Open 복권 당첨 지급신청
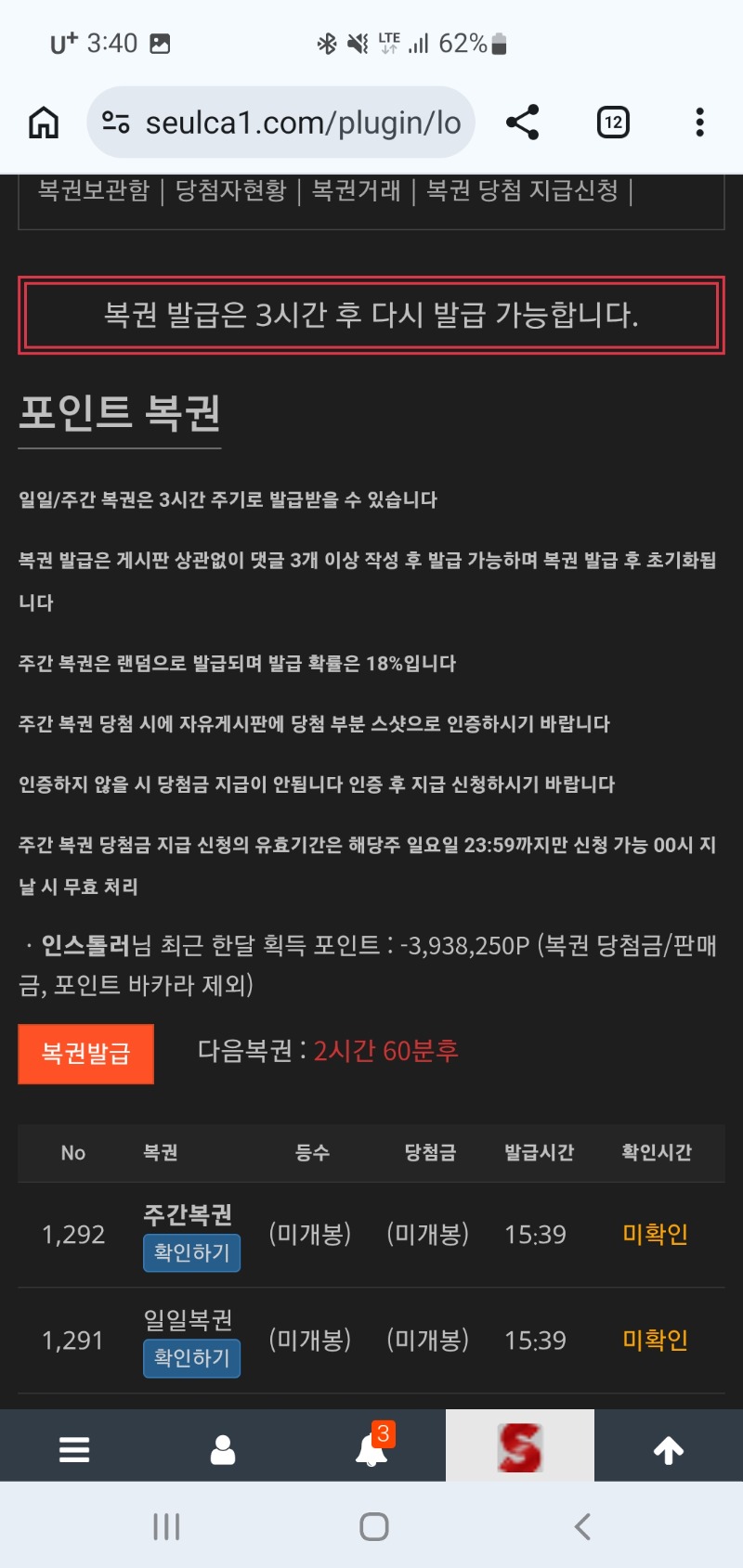The height and width of the screenshot is (1568, 743). tap(522, 190)
